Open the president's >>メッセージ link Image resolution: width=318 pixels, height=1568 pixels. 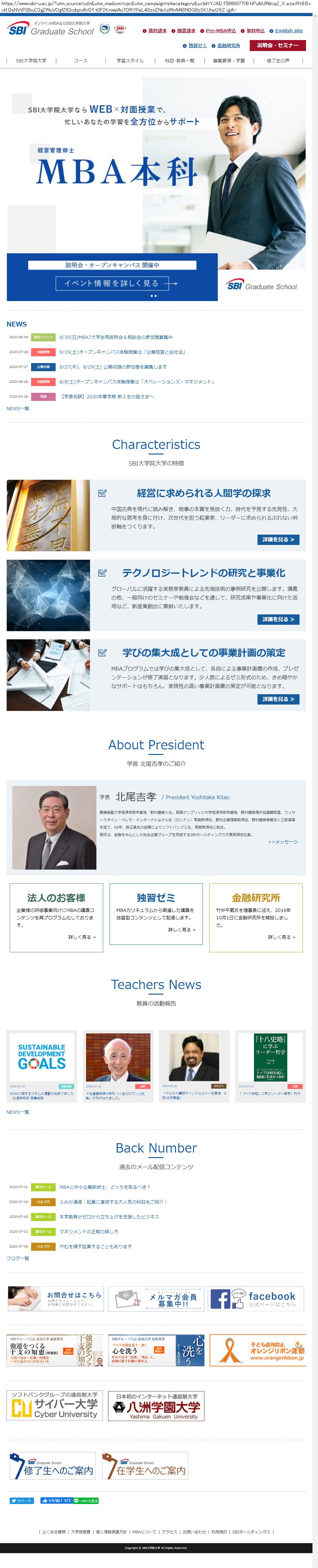283,842
